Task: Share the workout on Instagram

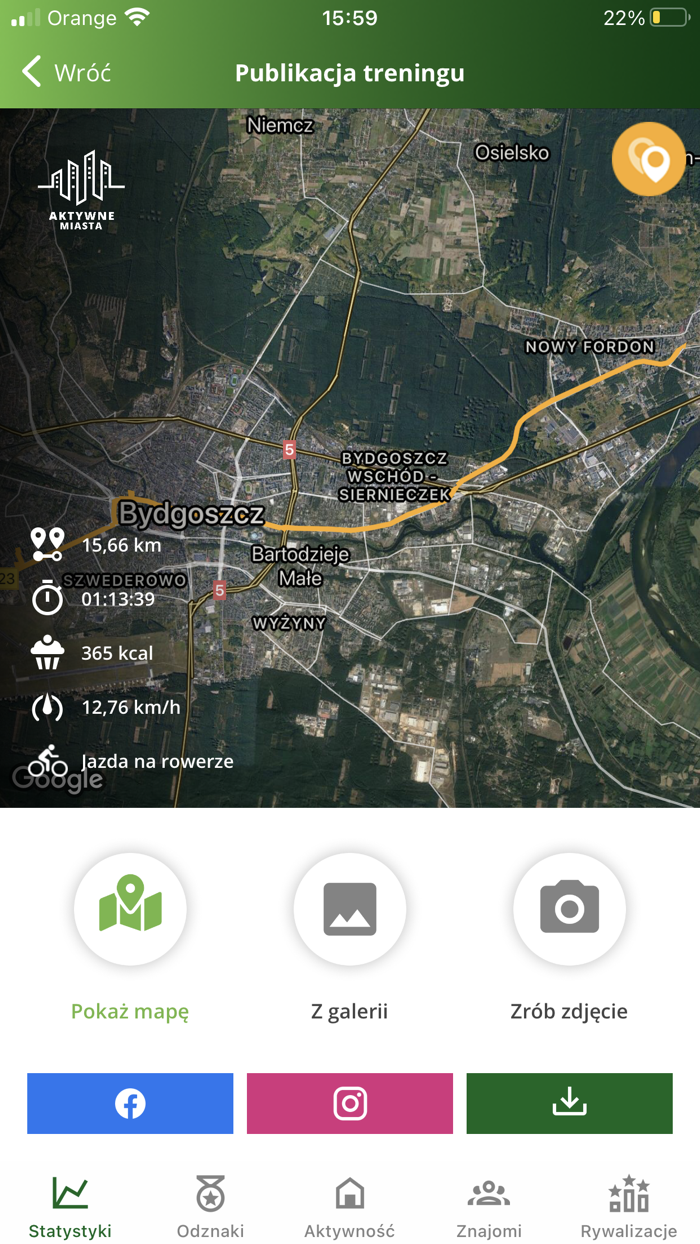Action: coord(350,1103)
